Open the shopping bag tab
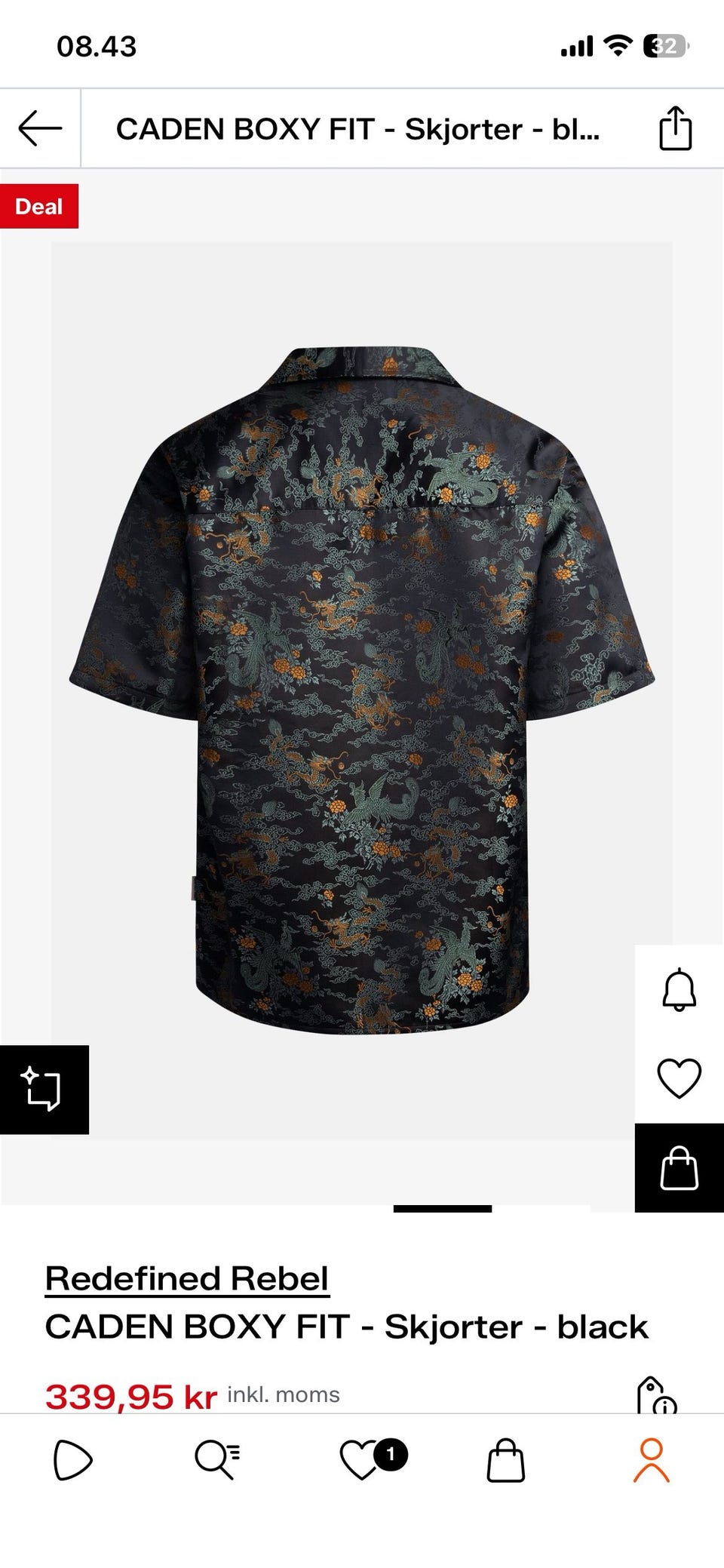Viewport: 724px width, 1568px height. coord(505,1459)
